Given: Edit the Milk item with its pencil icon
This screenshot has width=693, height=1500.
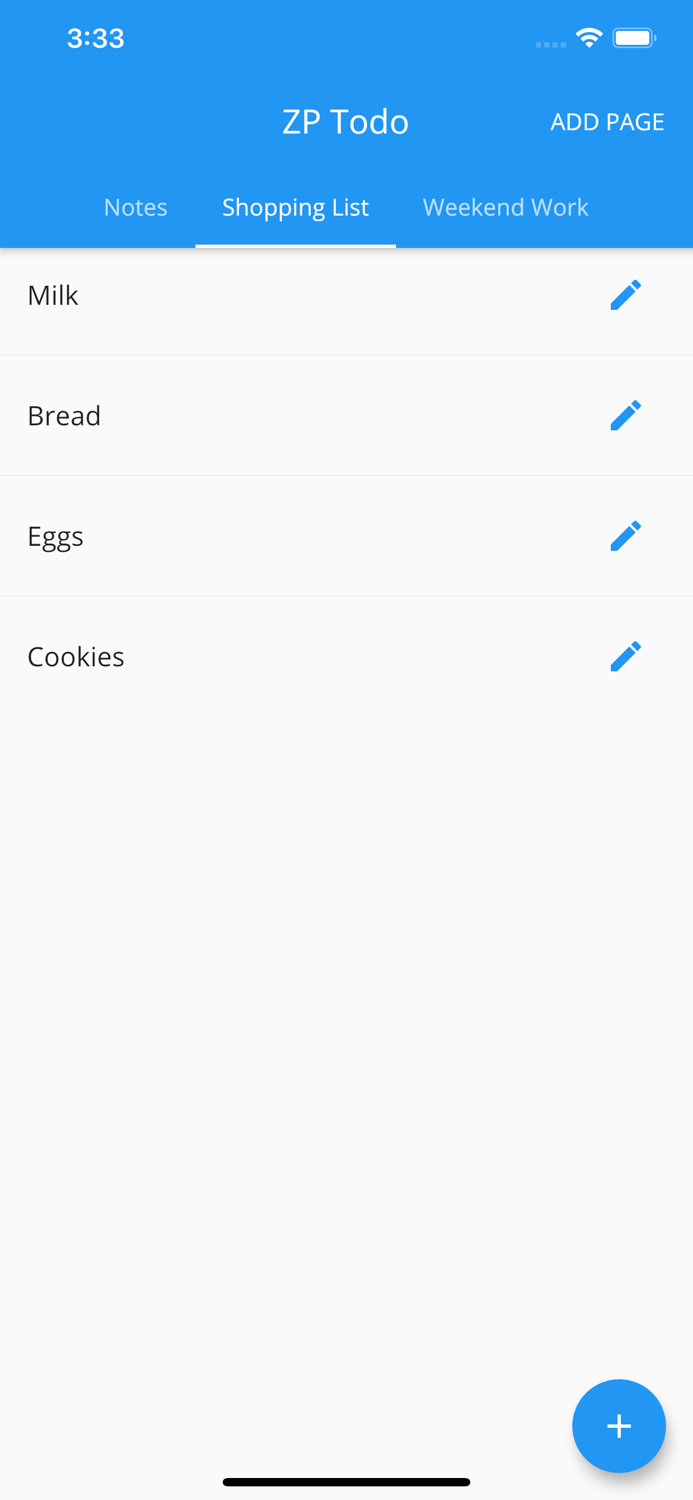Looking at the screenshot, I should tap(625, 295).
